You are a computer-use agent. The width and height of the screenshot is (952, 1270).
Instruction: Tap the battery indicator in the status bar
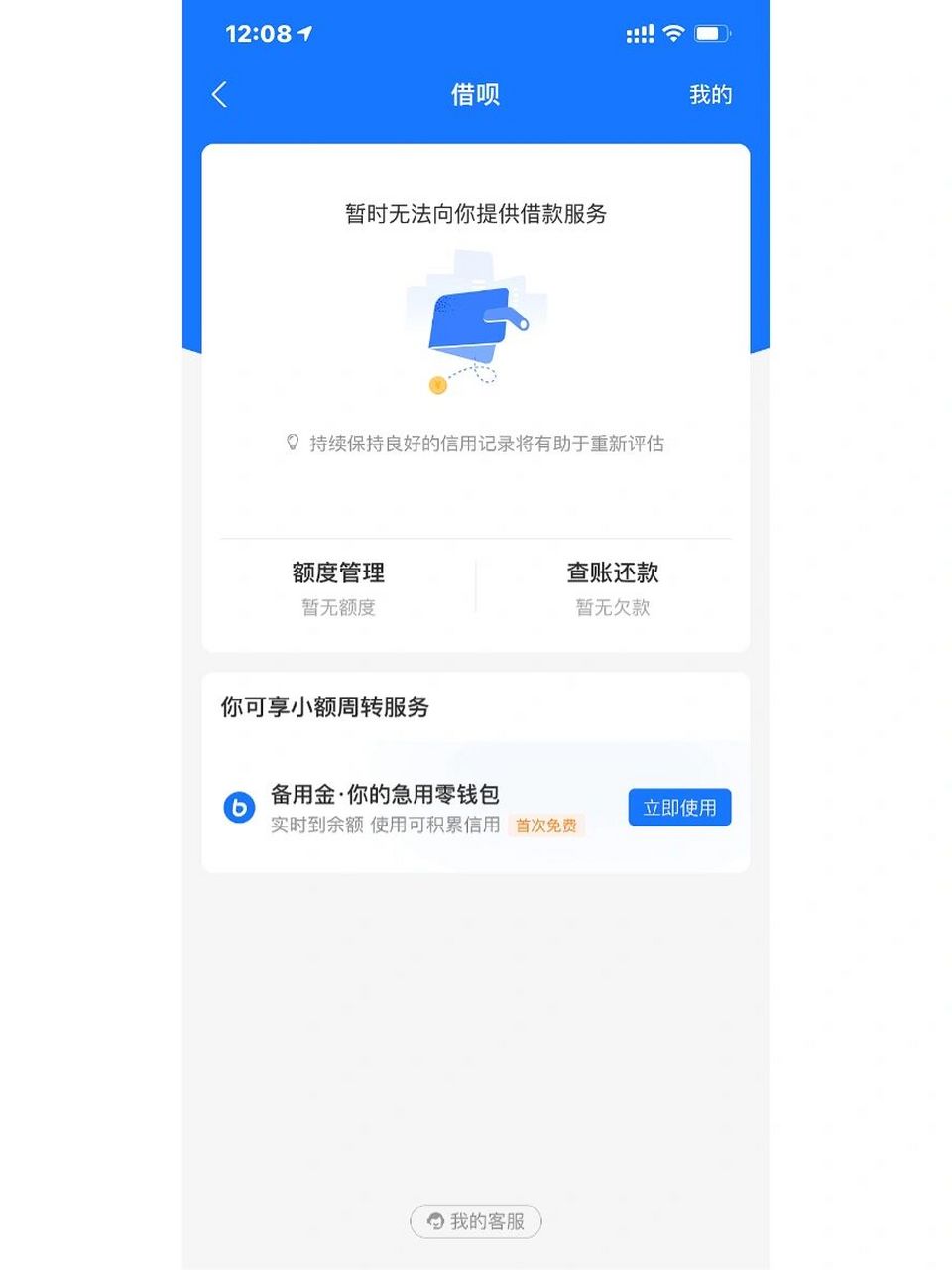[x=710, y=33]
